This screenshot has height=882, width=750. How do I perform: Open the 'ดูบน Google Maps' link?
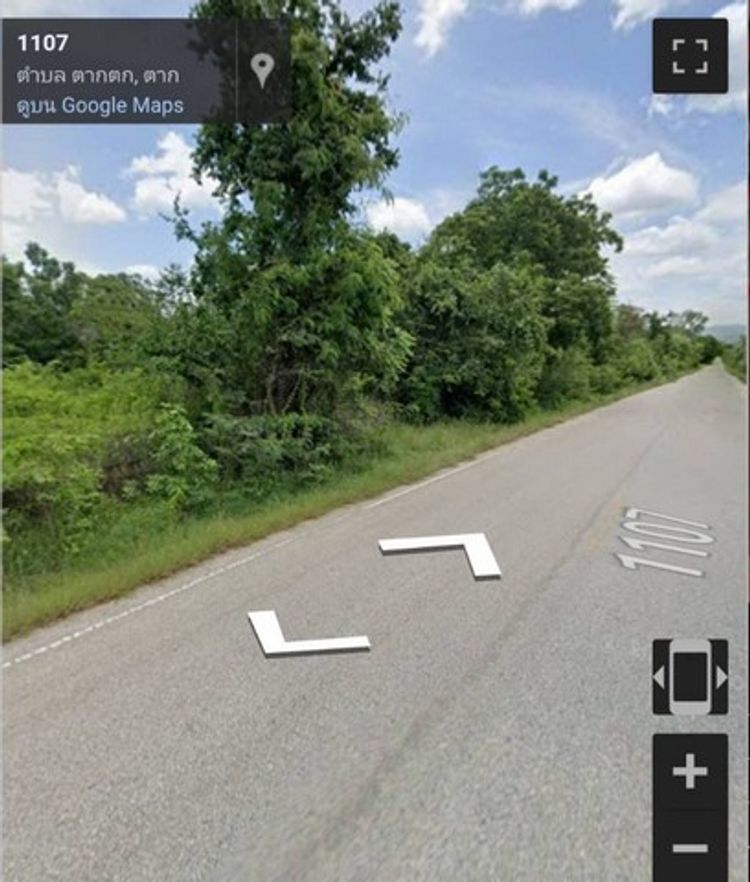point(100,105)
